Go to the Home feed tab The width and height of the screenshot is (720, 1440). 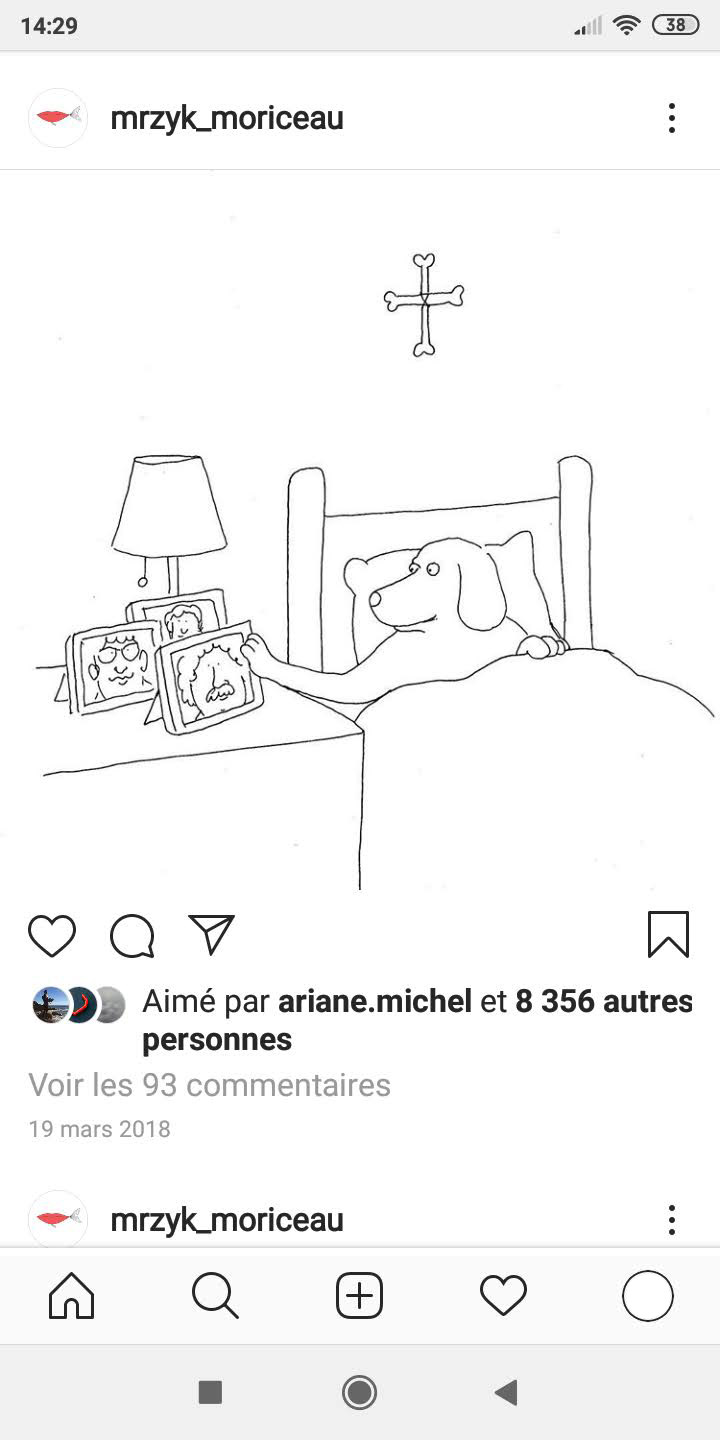(72, 1297)
